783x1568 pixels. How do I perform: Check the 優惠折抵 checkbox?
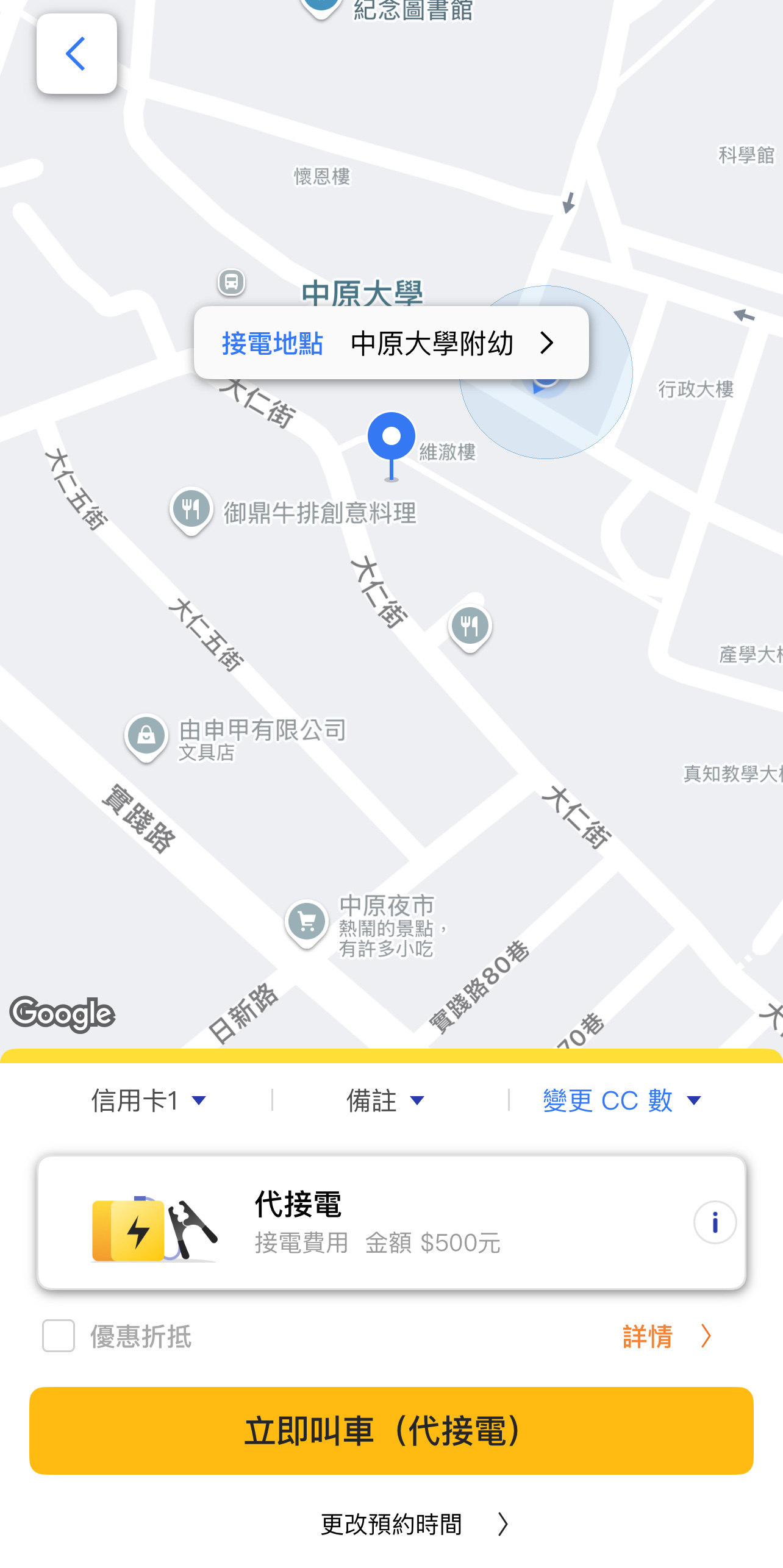(x=59, y=1336)
